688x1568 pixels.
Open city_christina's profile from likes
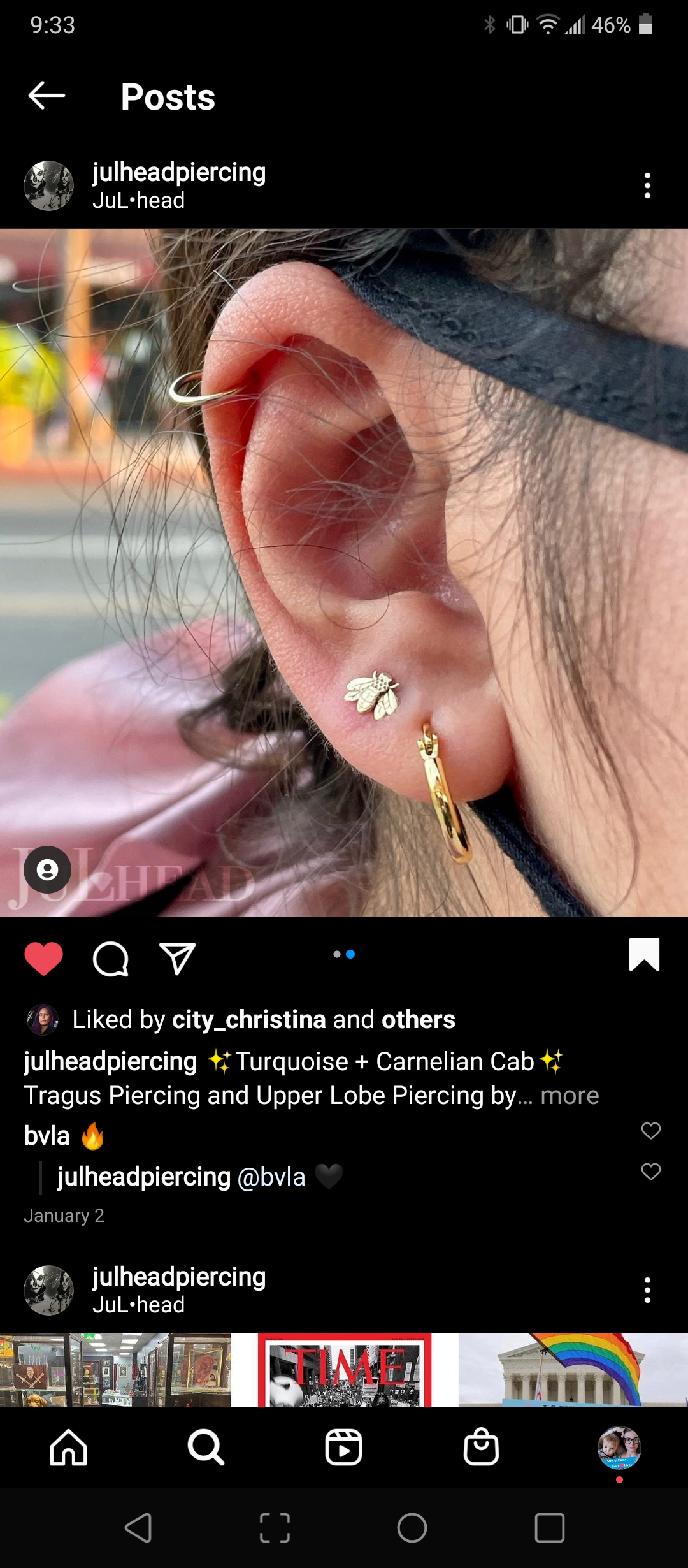click(248, 1019)
